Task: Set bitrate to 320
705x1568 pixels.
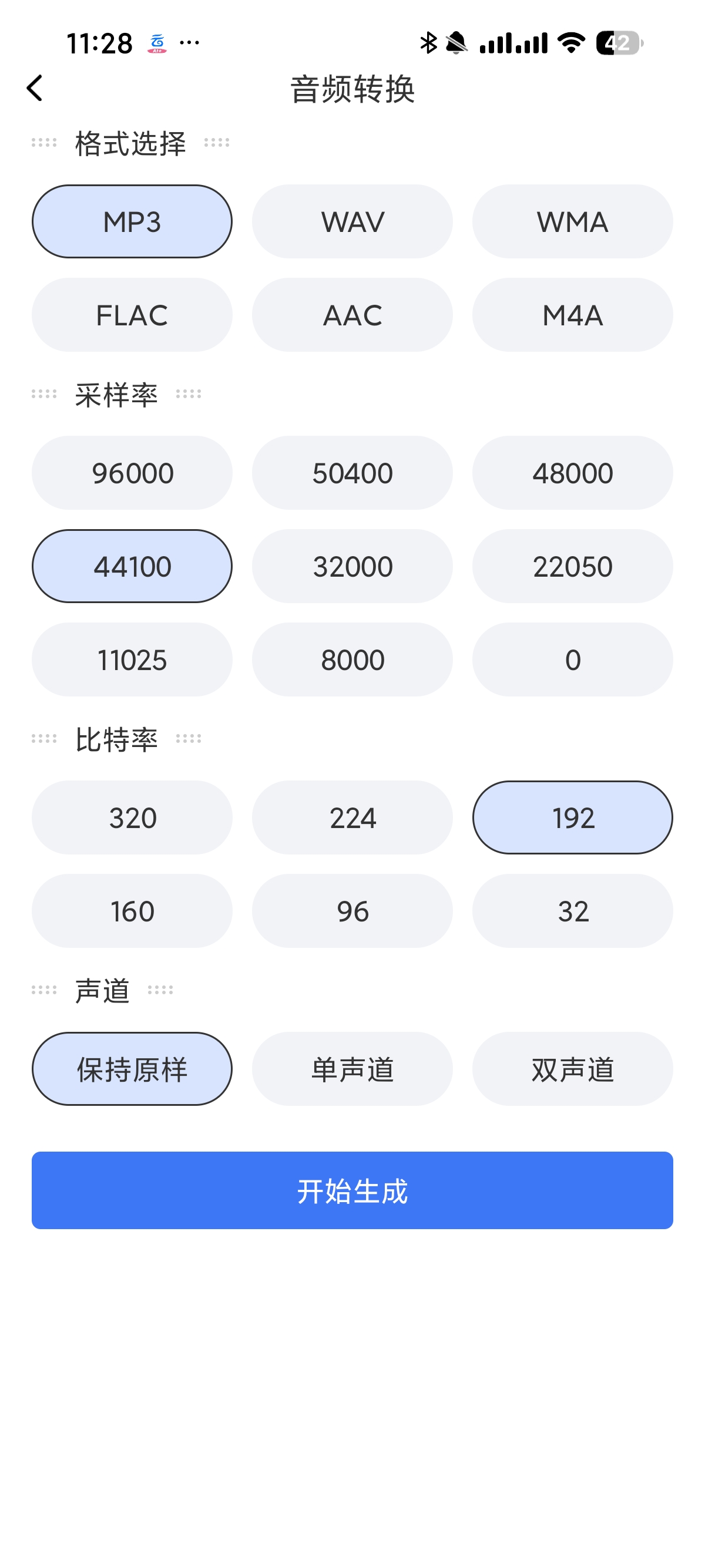Action: pos(132,817)
